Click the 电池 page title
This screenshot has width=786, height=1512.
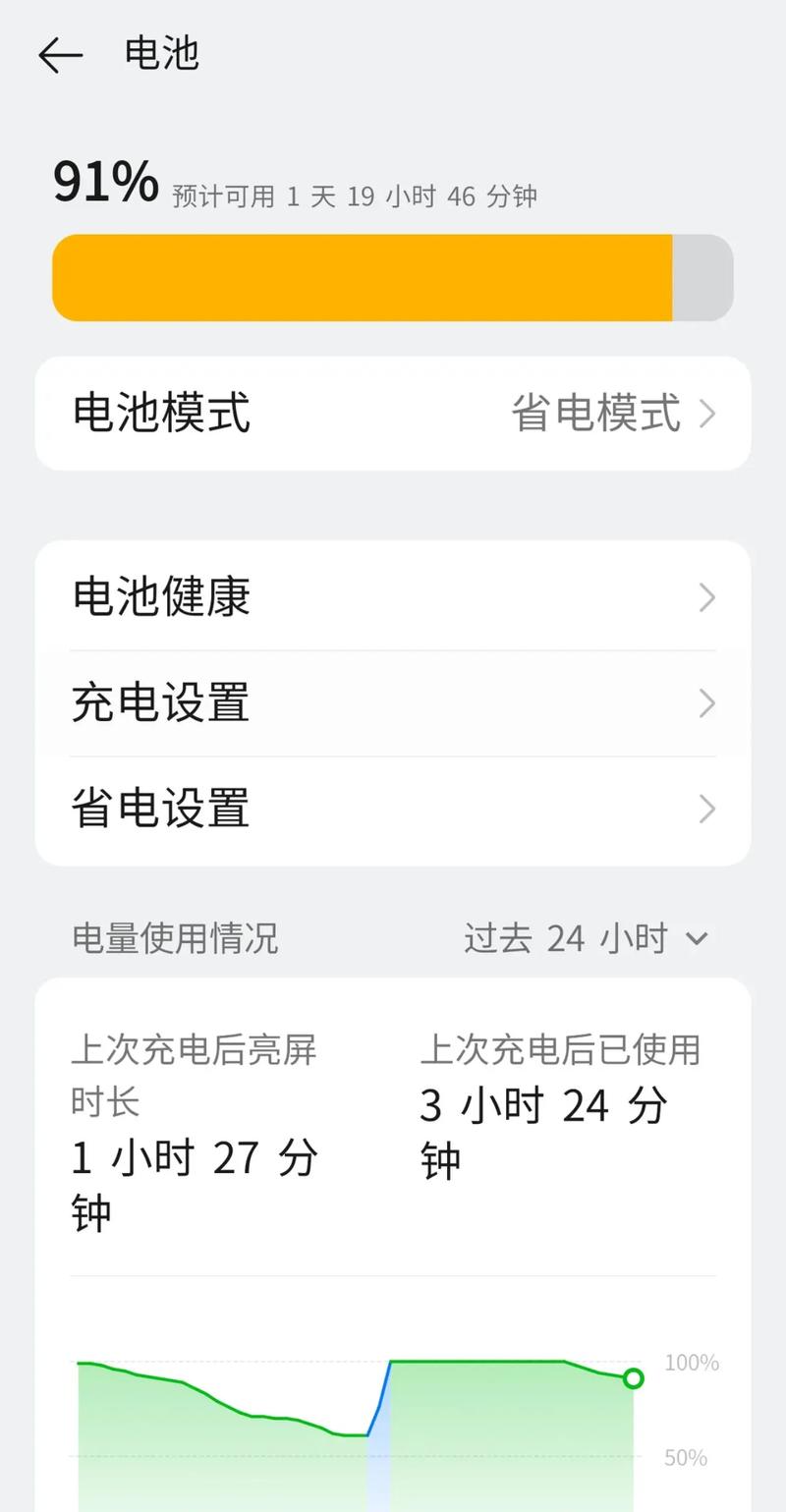160,55
